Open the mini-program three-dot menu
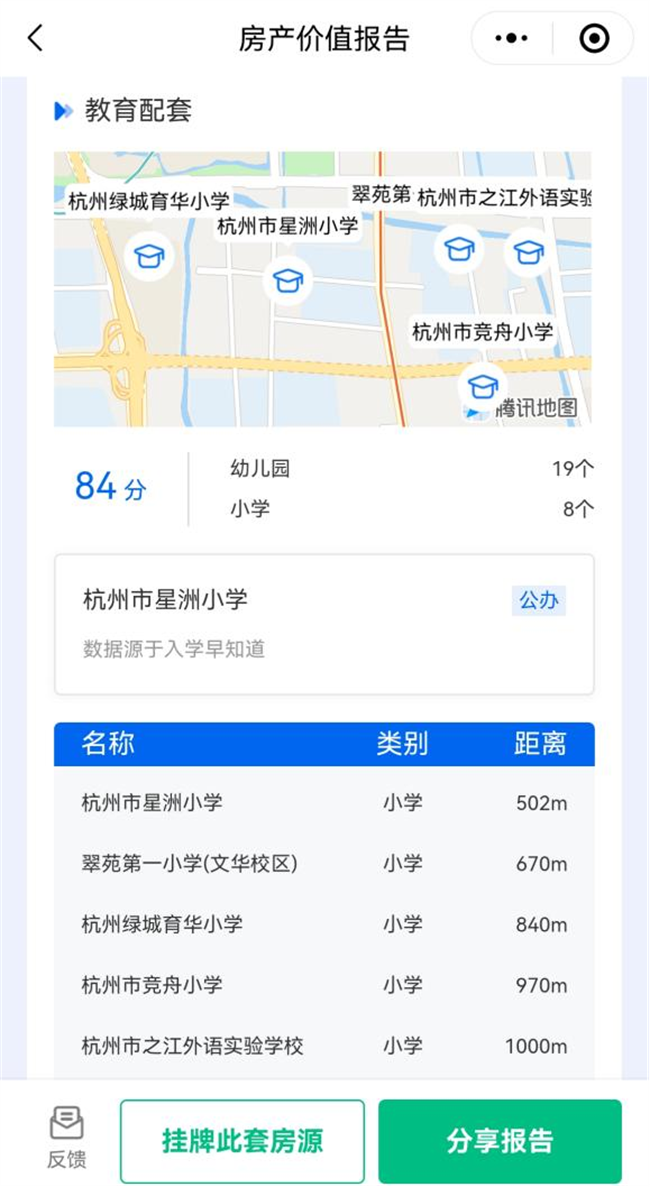The width and height of the screenshot is (650, 1187). pyautogui.click(x=512, y=38)
